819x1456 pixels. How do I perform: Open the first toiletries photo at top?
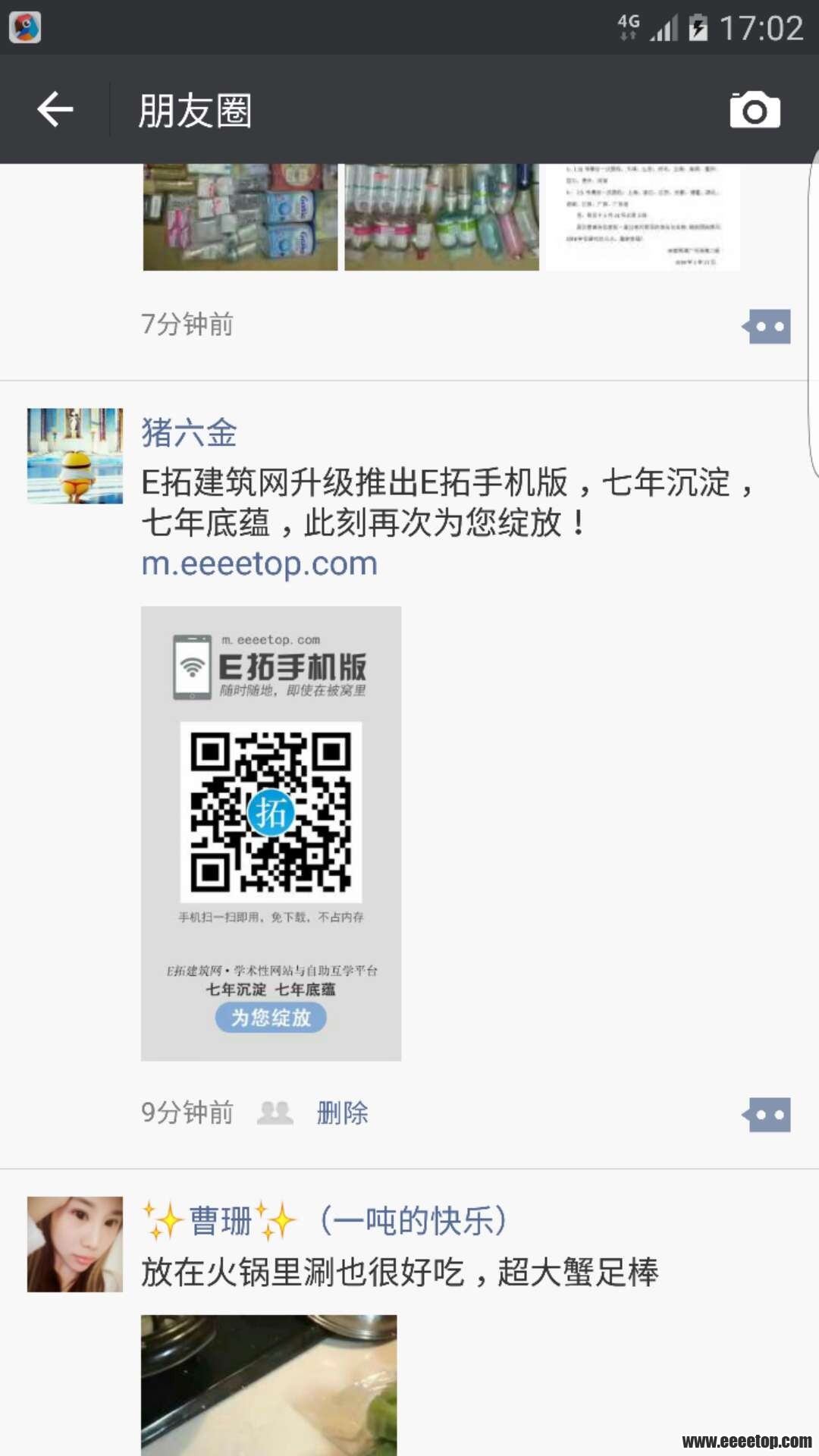[240, 217]
